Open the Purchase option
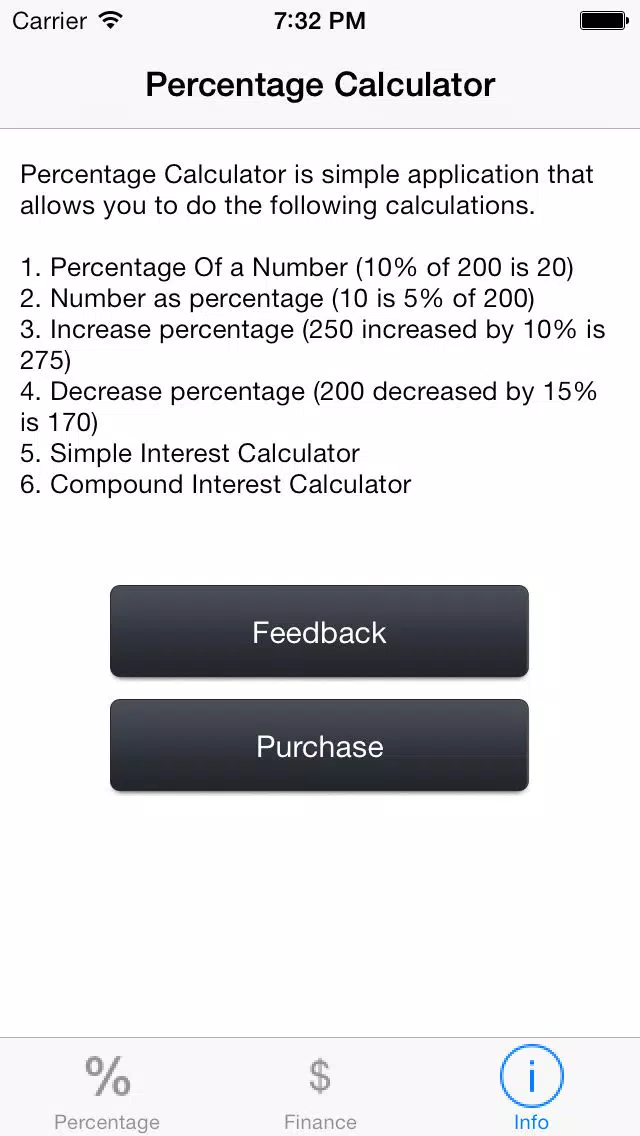Viewport: 640px width, 1136px height. point(319,745)
